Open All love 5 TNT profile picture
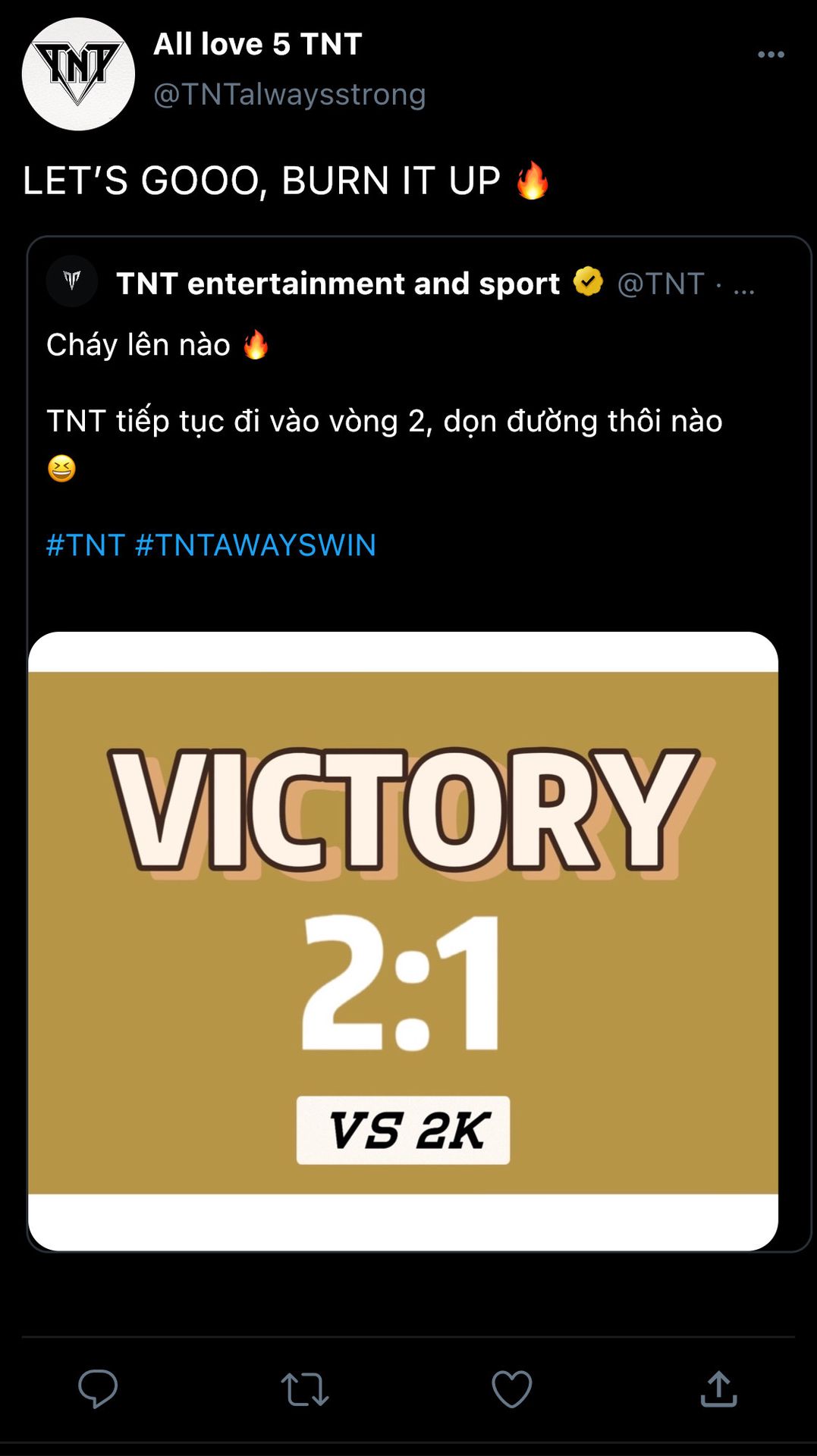817x1456 pixels. tap(78, 74)
